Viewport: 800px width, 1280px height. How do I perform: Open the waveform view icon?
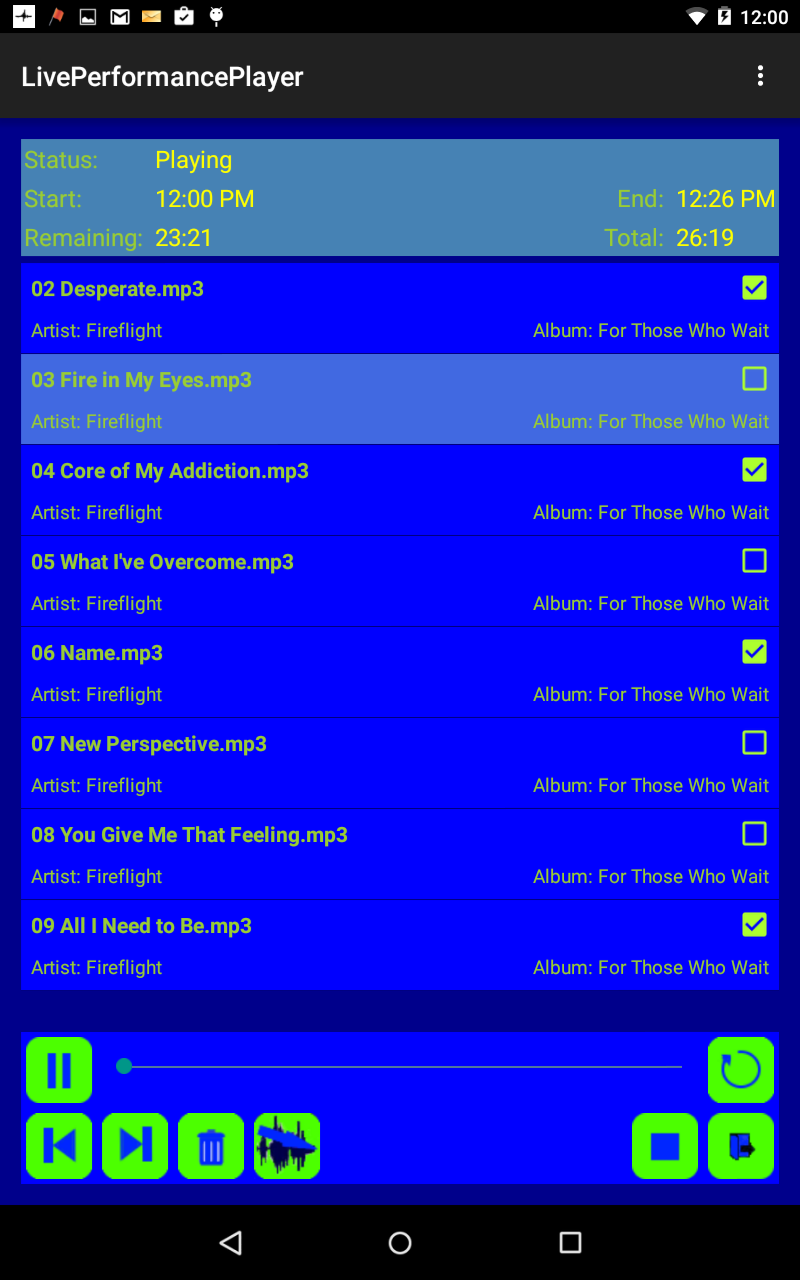(286, 1146)
